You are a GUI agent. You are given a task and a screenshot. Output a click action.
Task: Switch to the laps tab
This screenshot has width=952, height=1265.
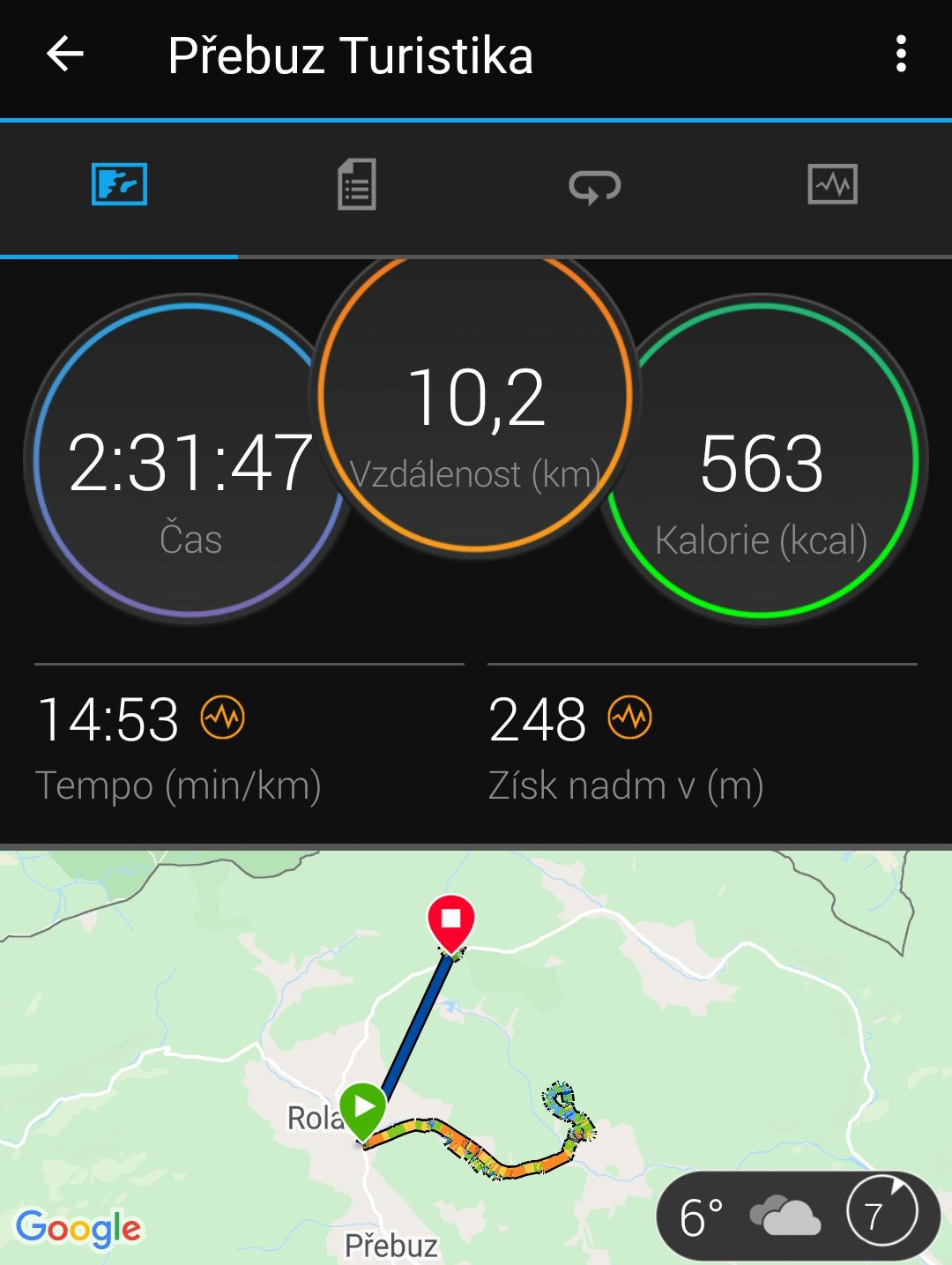click(x=595, y=186)
